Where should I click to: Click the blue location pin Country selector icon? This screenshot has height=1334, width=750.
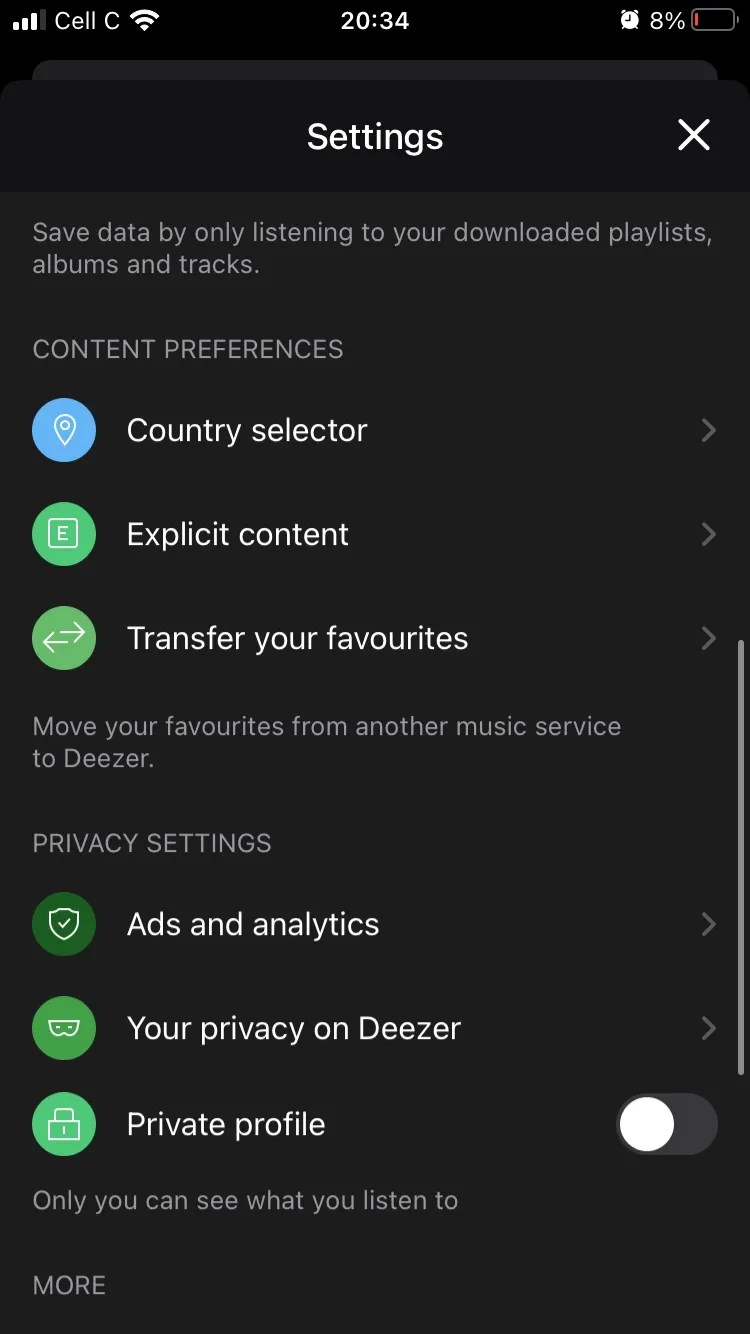64,430
